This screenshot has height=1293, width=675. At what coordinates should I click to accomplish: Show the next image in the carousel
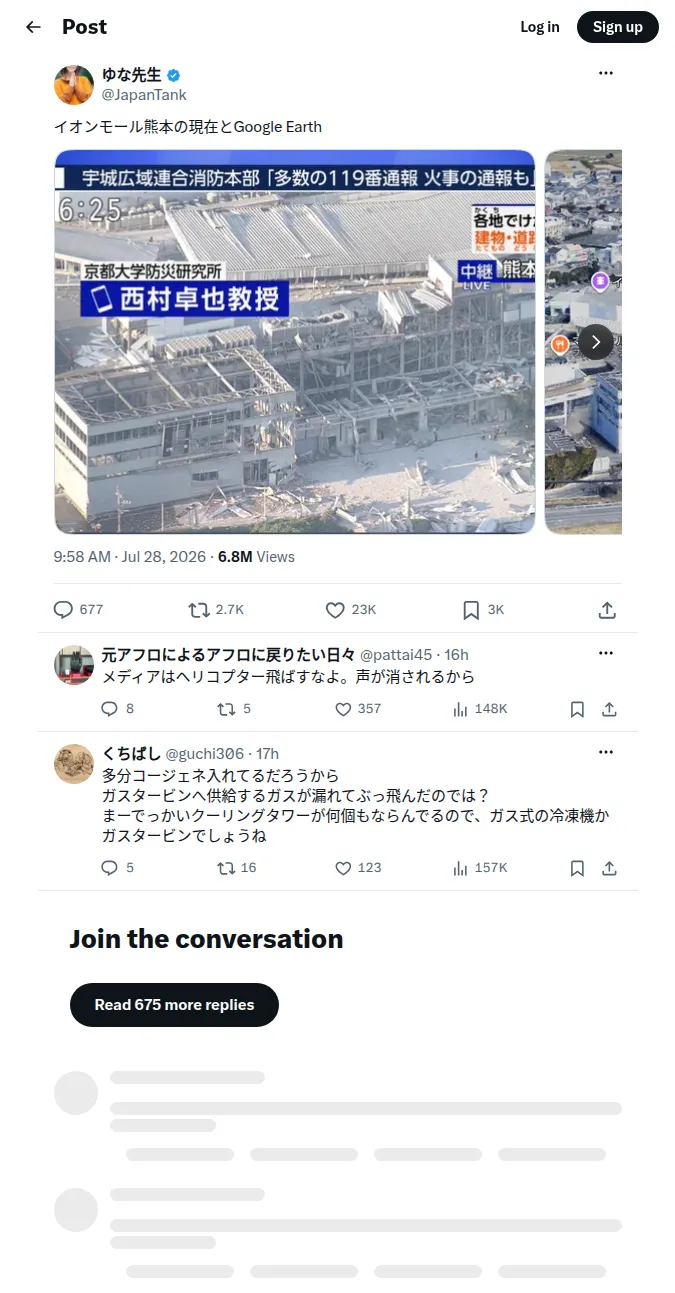coord(596,342)
